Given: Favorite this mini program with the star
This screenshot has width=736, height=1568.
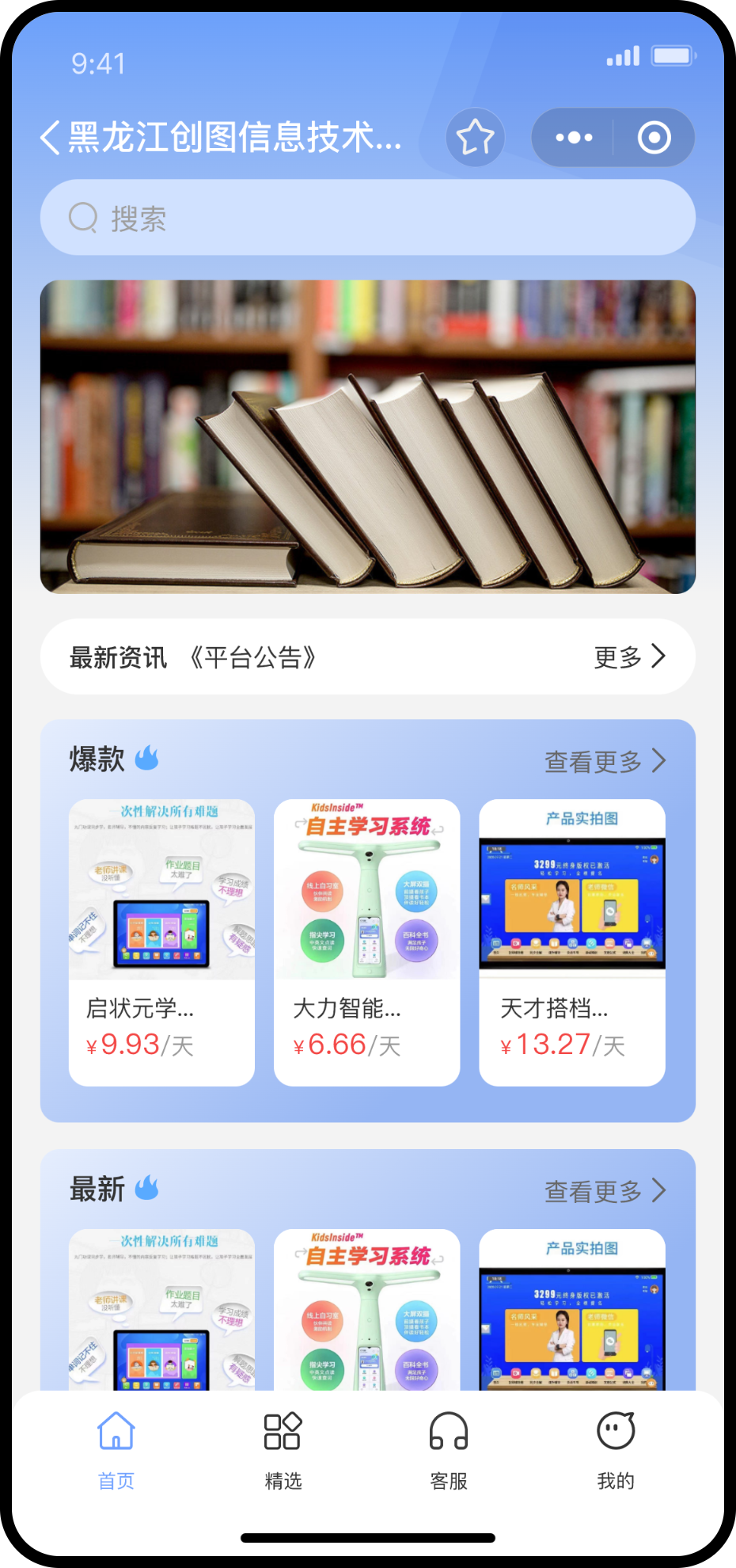Looking at the screenshot, I should point(475,138).
